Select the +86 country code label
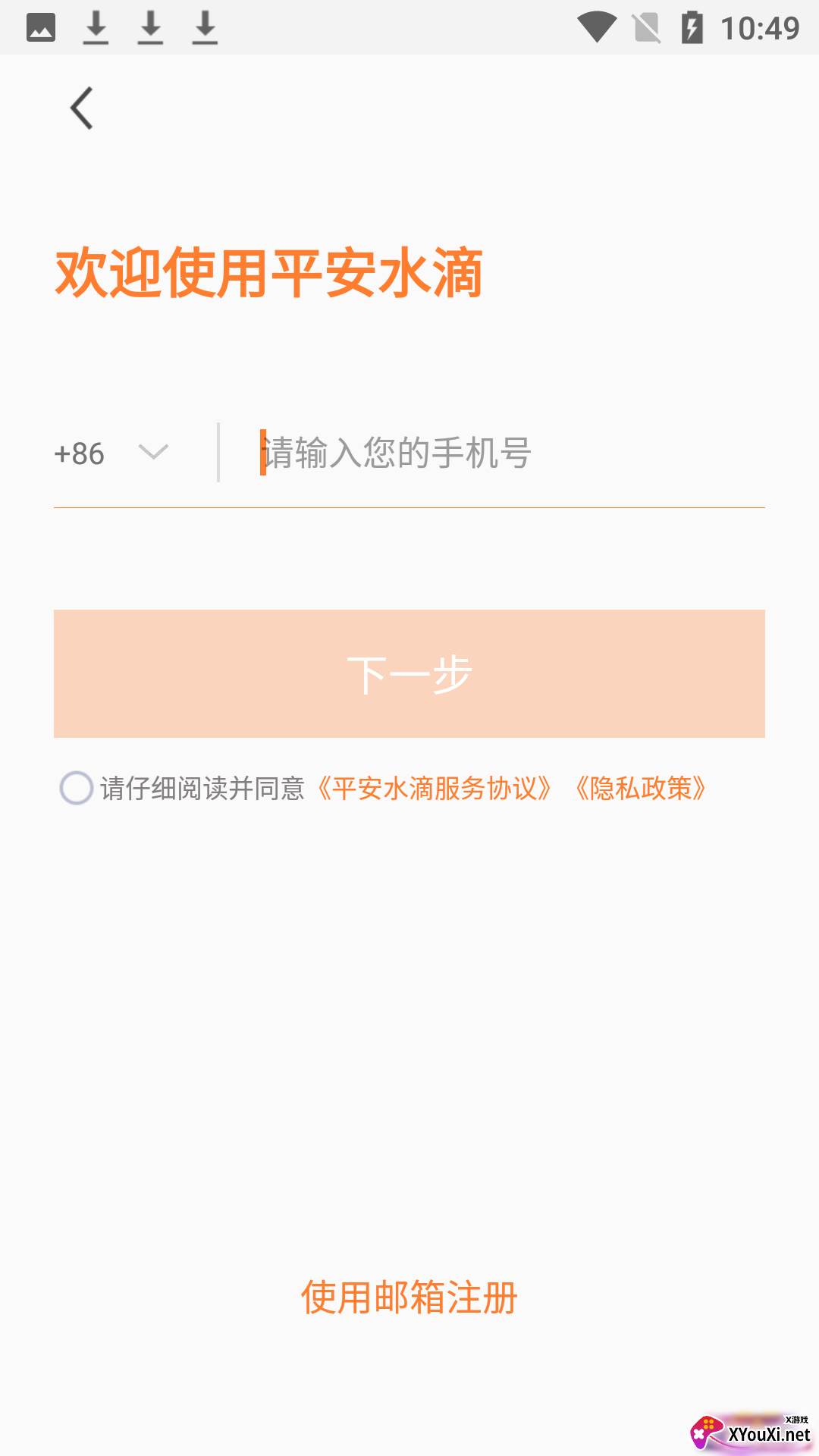This screenshot has height=1456, width=819. [x=78, y=453]
